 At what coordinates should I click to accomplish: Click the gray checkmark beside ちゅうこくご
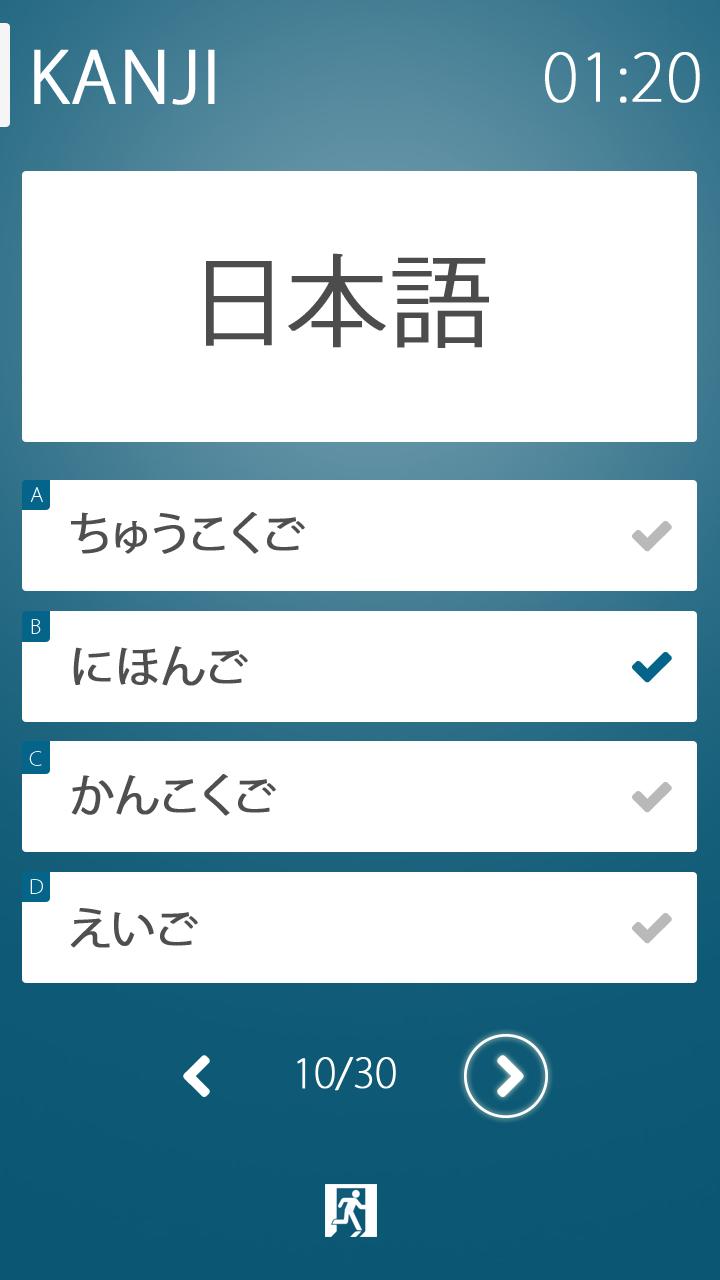[652, 535]
